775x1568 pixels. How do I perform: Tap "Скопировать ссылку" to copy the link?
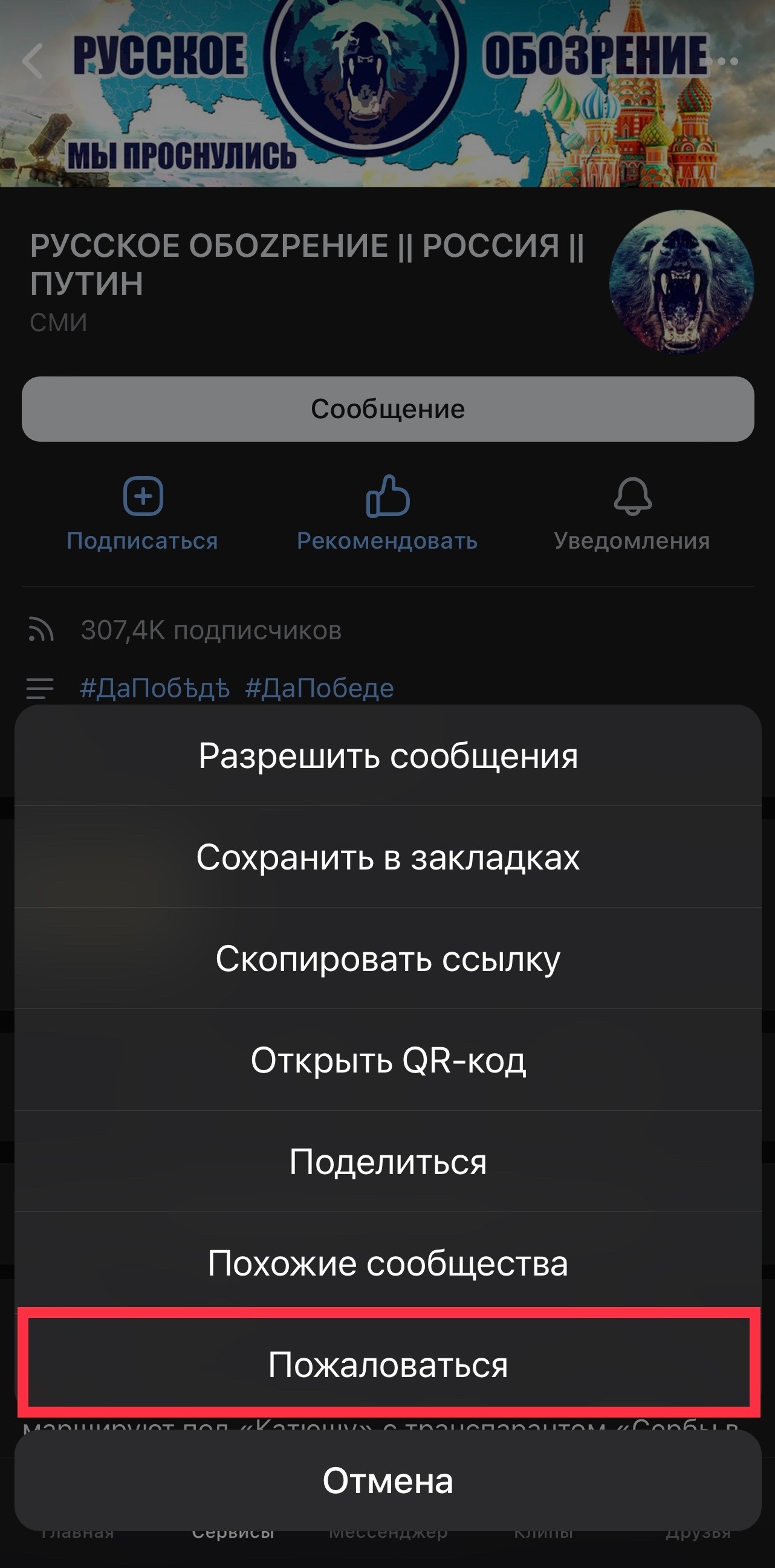[x=388, y=959]
